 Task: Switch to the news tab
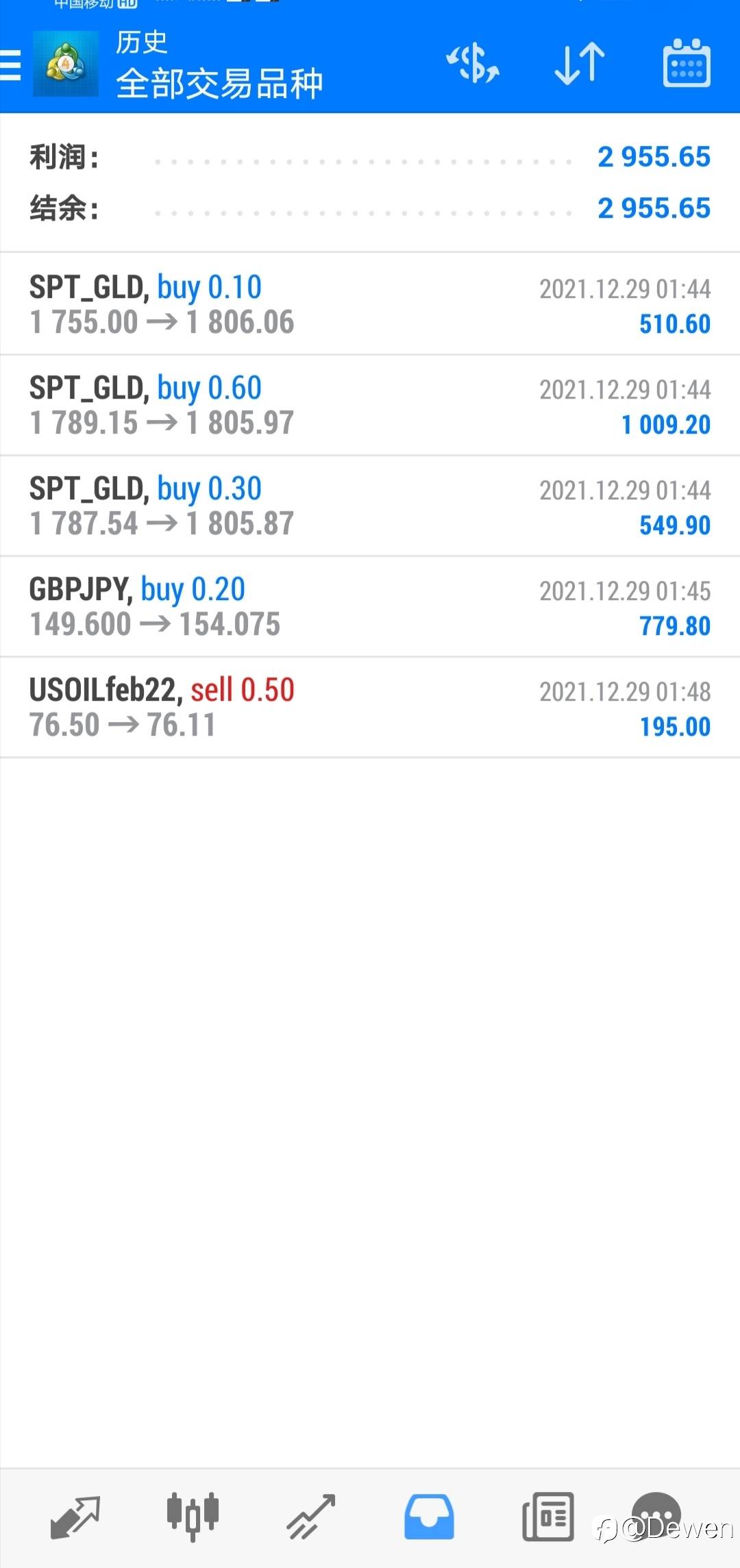click(547, 1517)
